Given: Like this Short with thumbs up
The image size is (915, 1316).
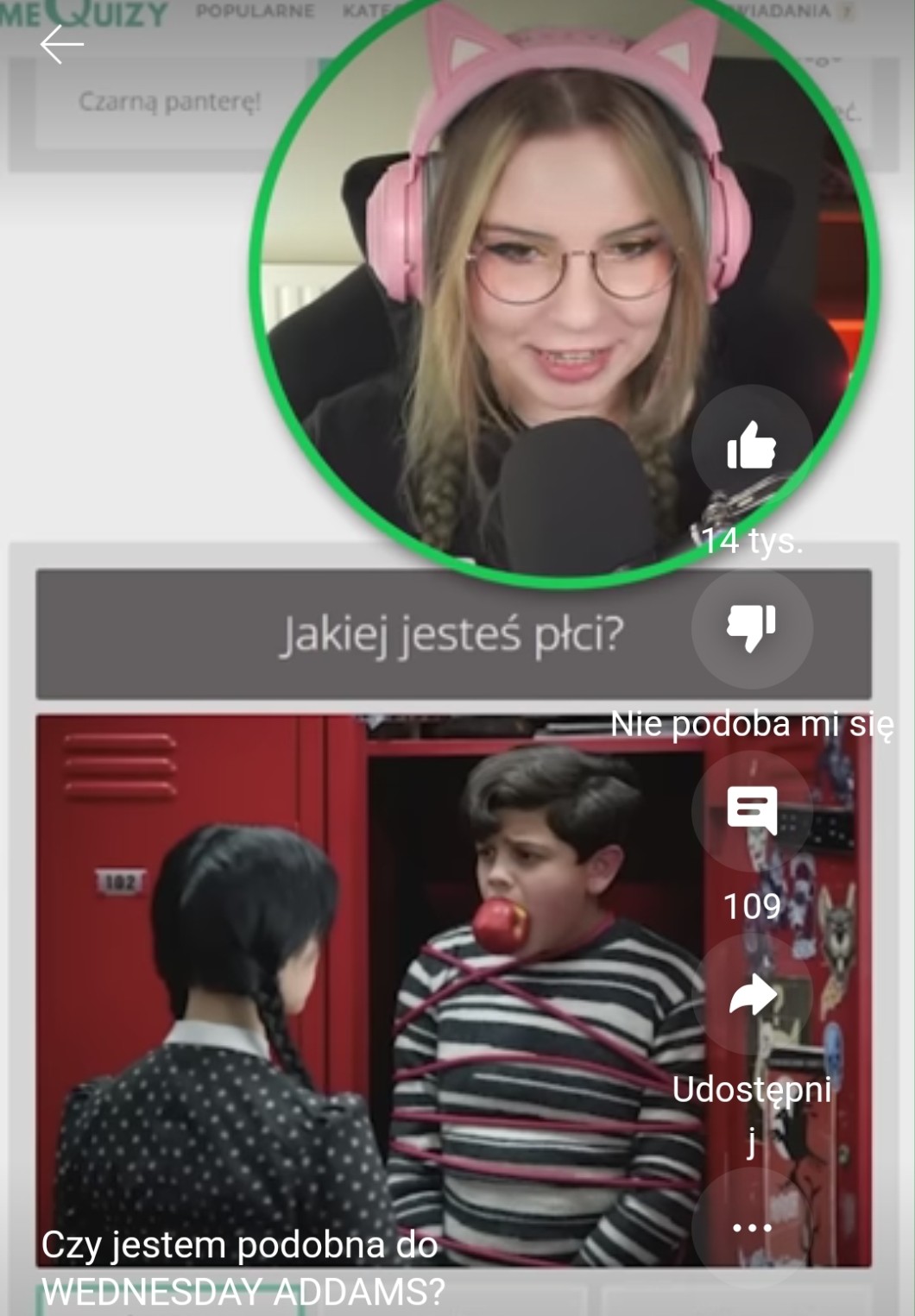Looking at the screenshot, I should click(x=751, y=445).
